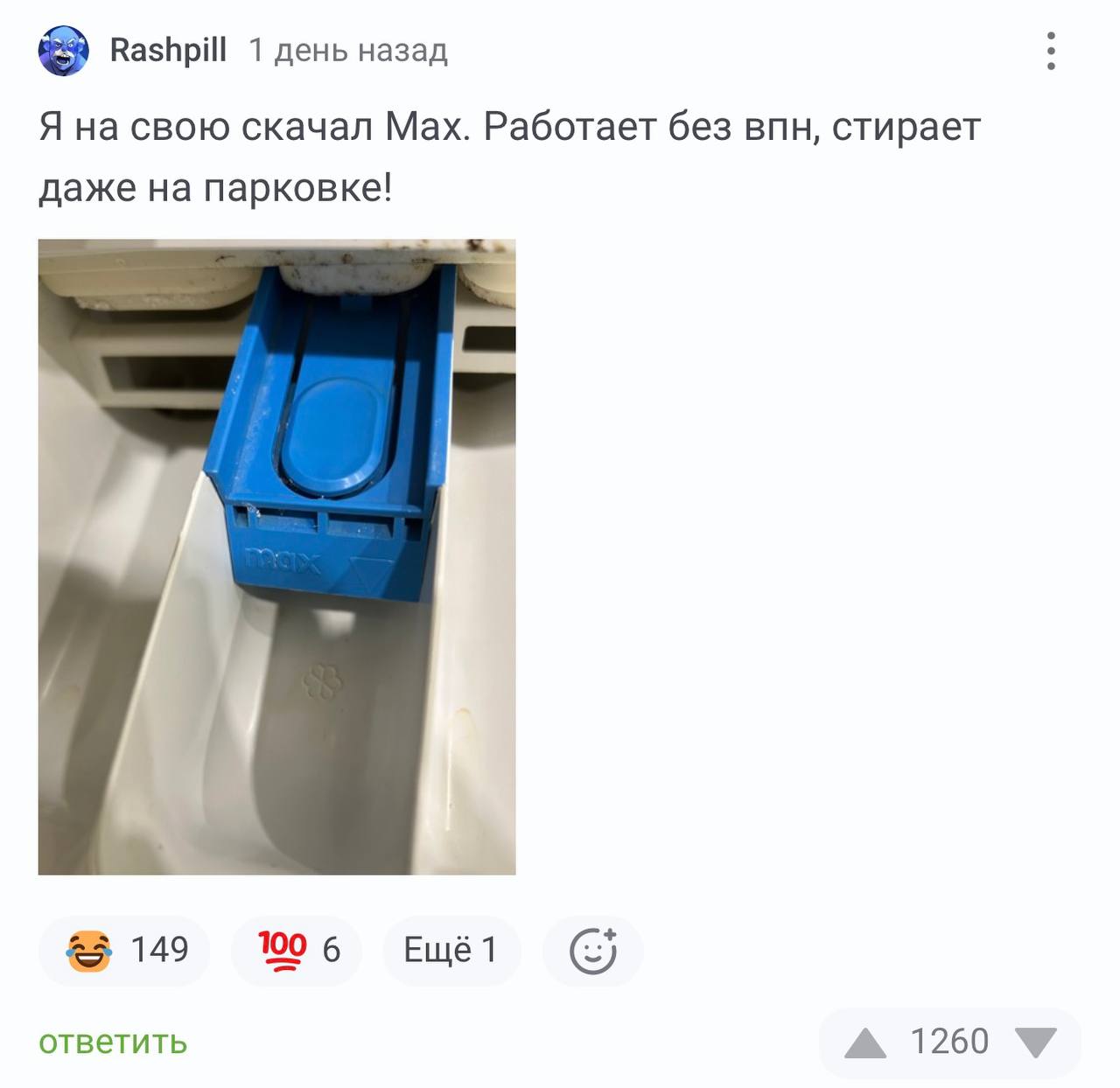Open the comment's overflow menu

point(1051,52)
